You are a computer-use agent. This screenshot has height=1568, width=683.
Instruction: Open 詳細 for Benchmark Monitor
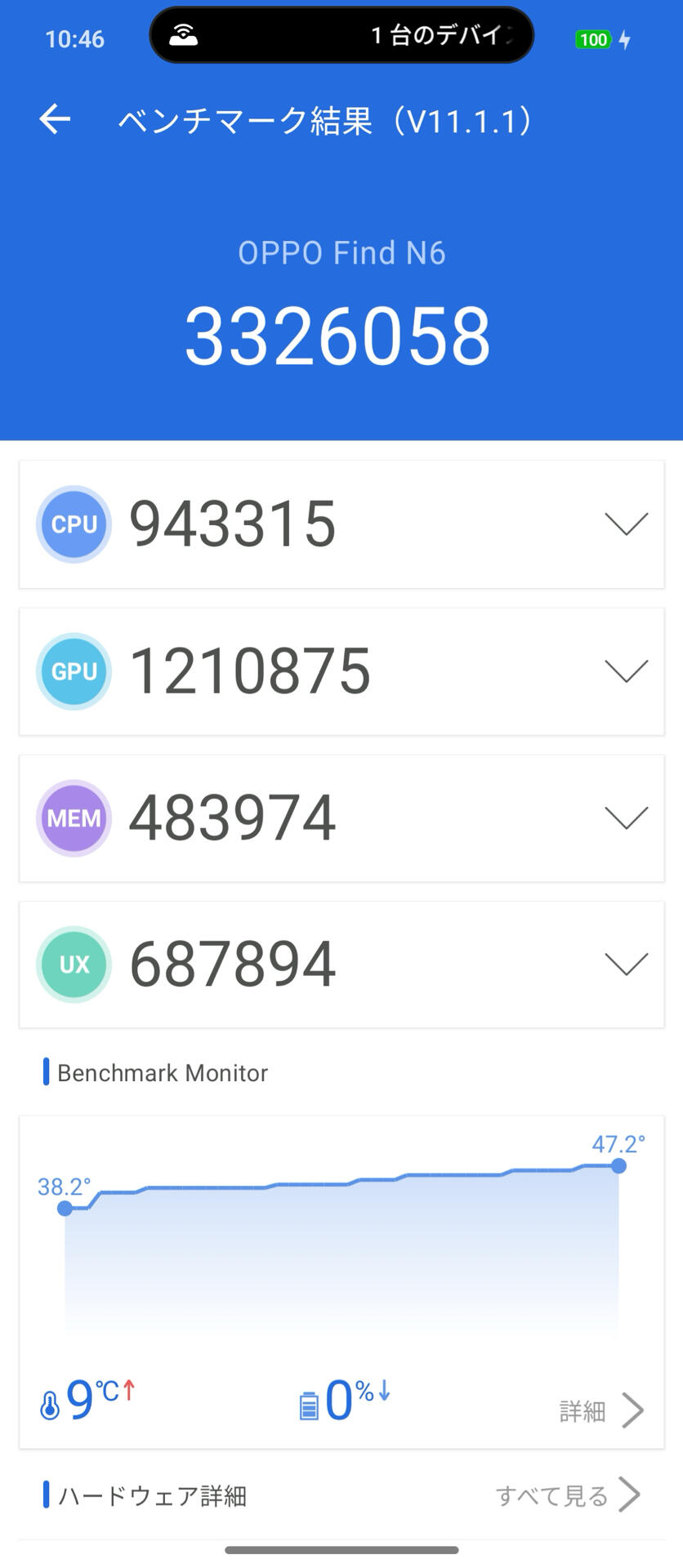coord(601,1410)
